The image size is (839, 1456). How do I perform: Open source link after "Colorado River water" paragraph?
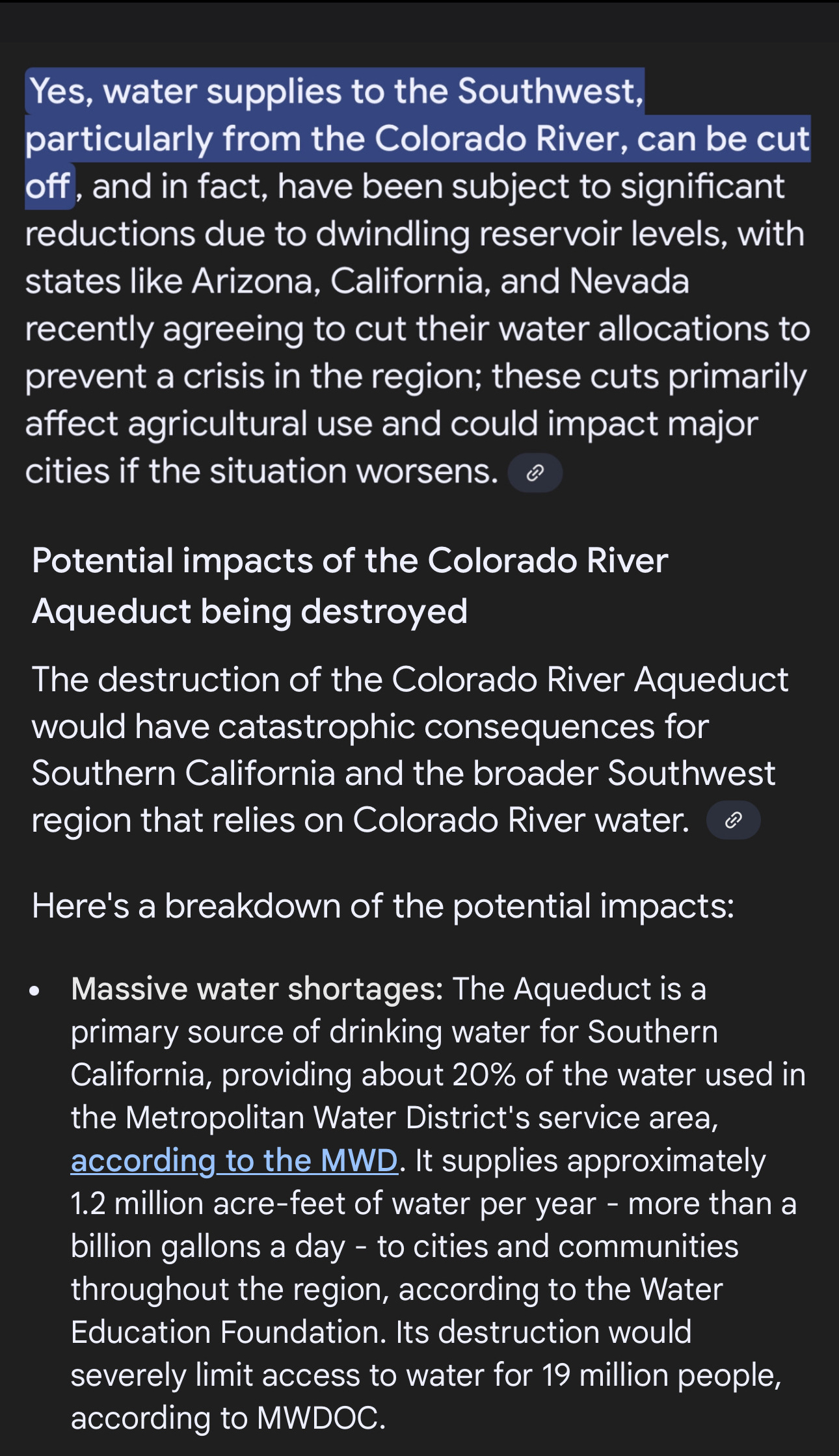[733, 820]
